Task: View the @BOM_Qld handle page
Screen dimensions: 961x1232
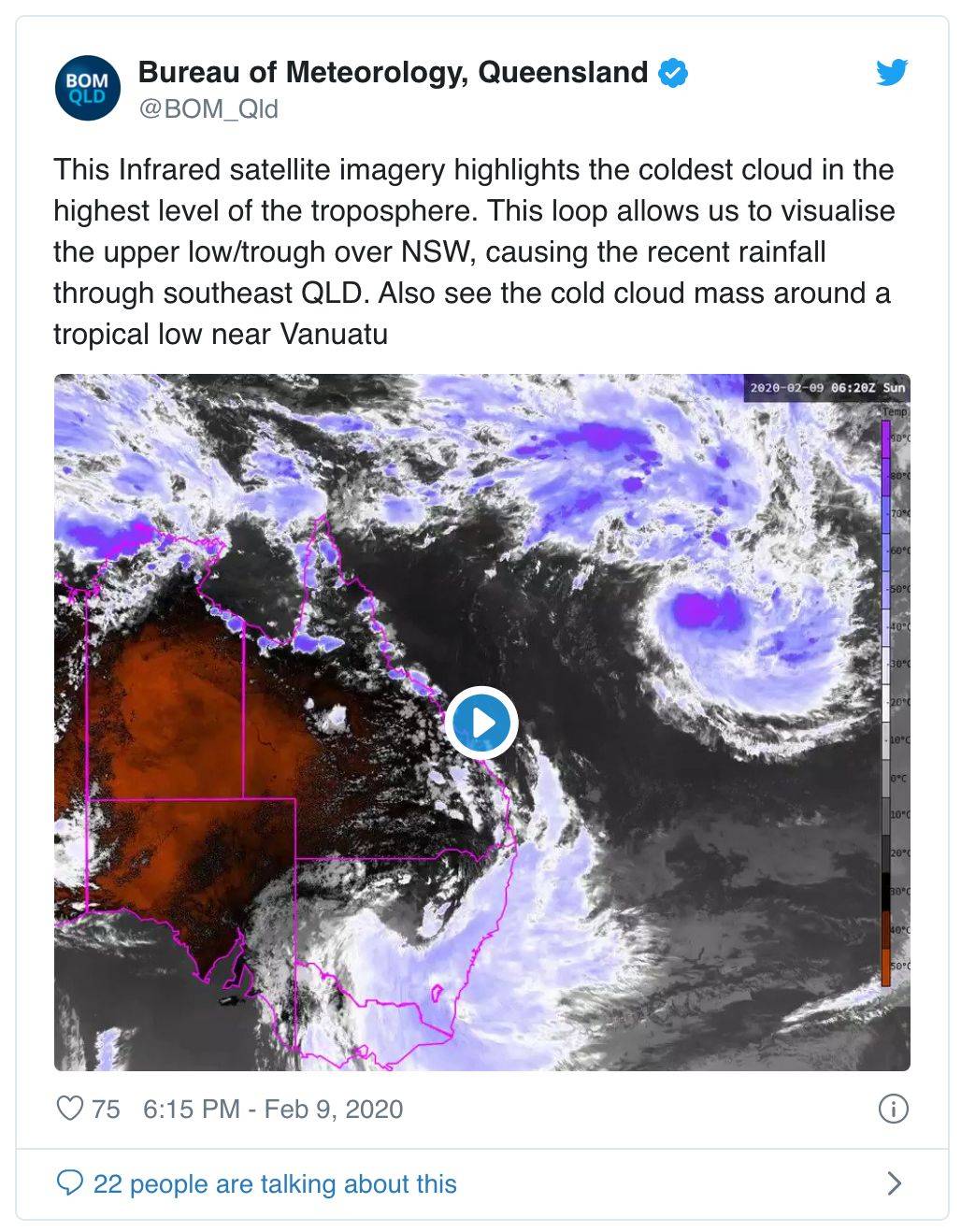Action: [208, 109]
